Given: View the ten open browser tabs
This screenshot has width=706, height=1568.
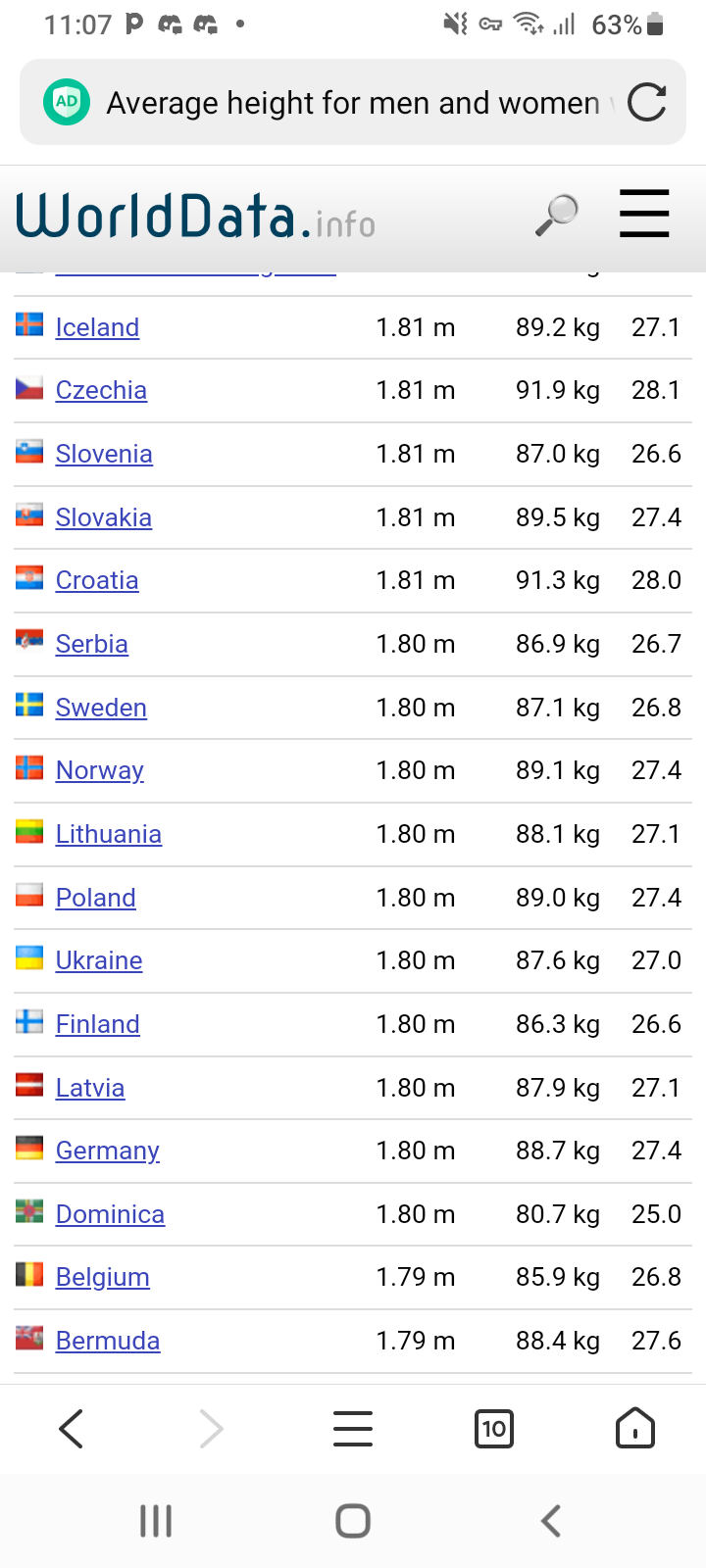Looking at the screenshot, I should coord(493,1429).
